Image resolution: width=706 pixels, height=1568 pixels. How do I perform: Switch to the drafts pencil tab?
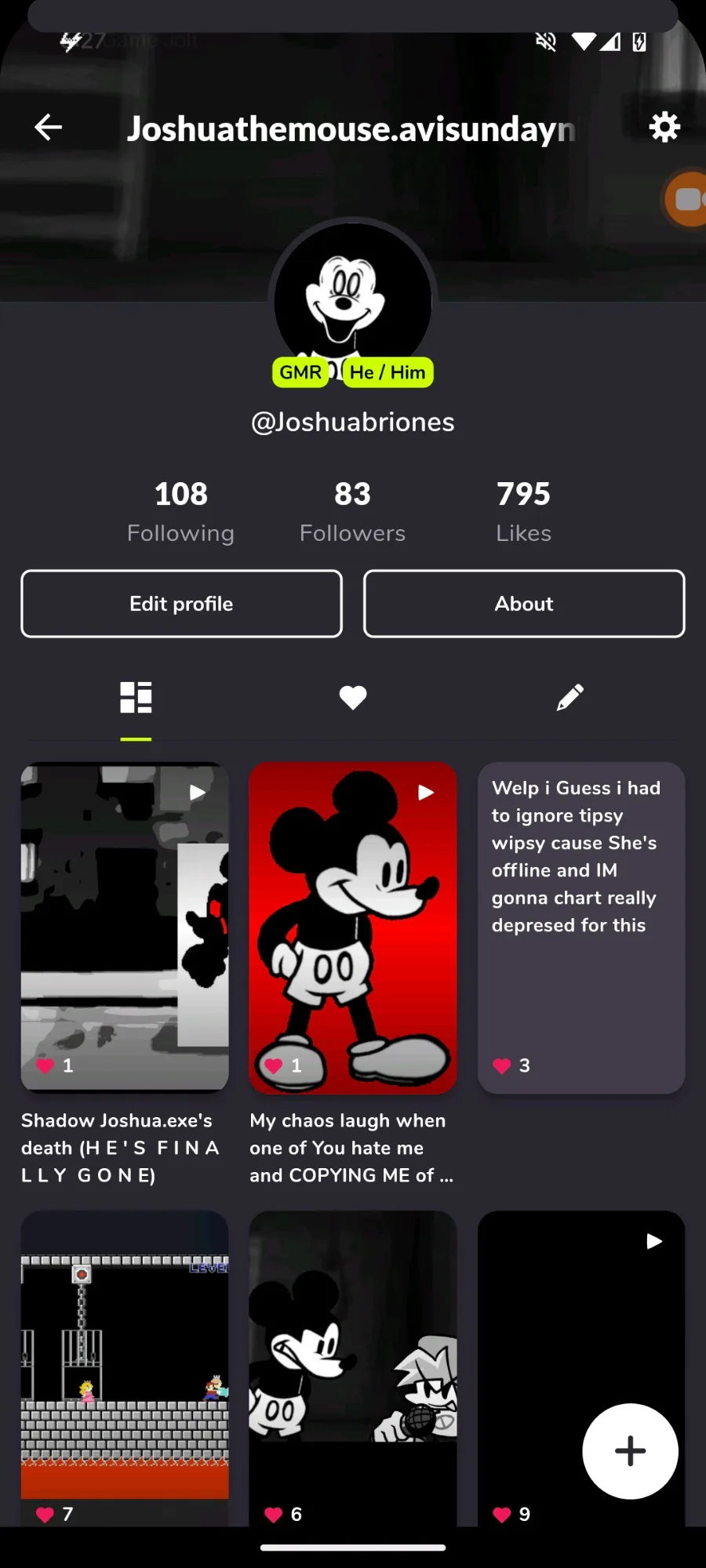[570, 697]
